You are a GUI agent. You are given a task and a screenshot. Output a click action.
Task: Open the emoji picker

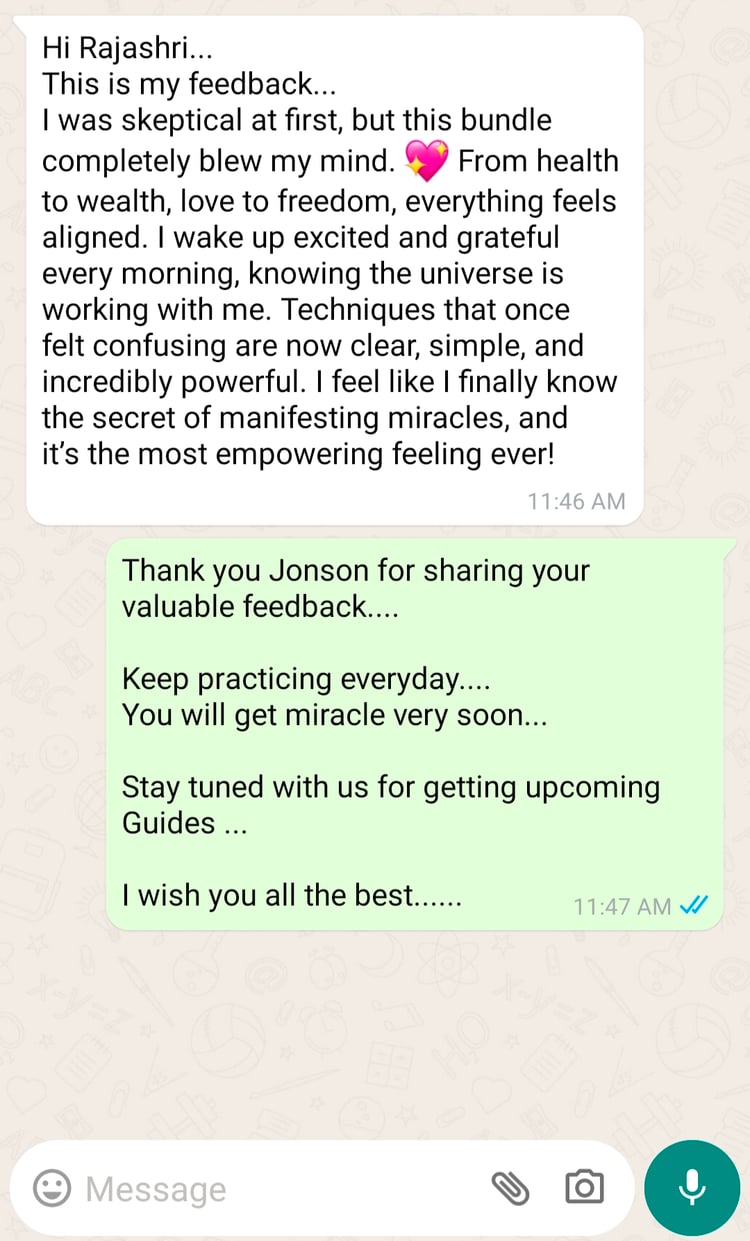click(x=52, y=1188)
